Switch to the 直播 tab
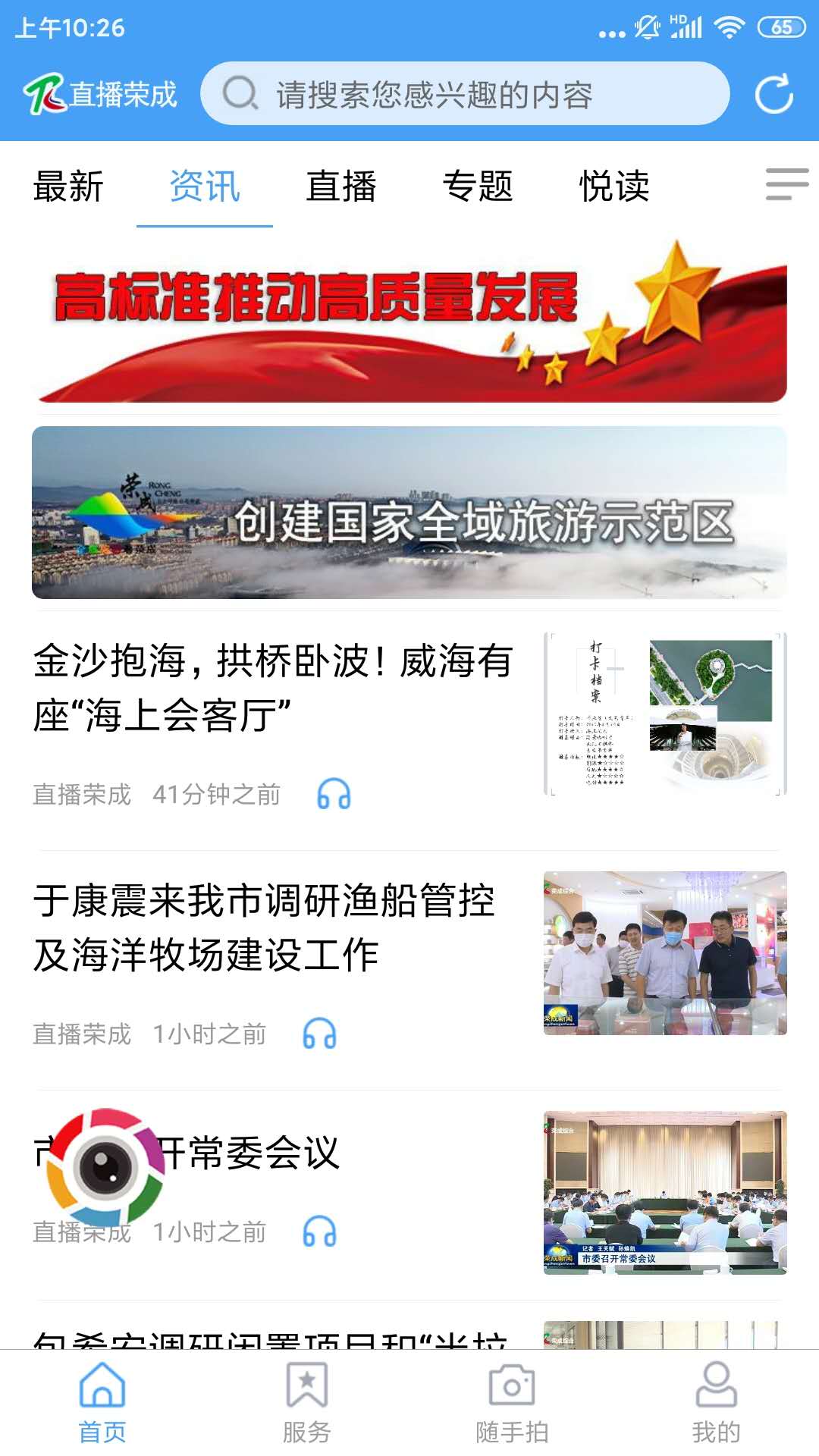Image resolution: width=819 pixels, height=1456 pixels. (341, 187)
